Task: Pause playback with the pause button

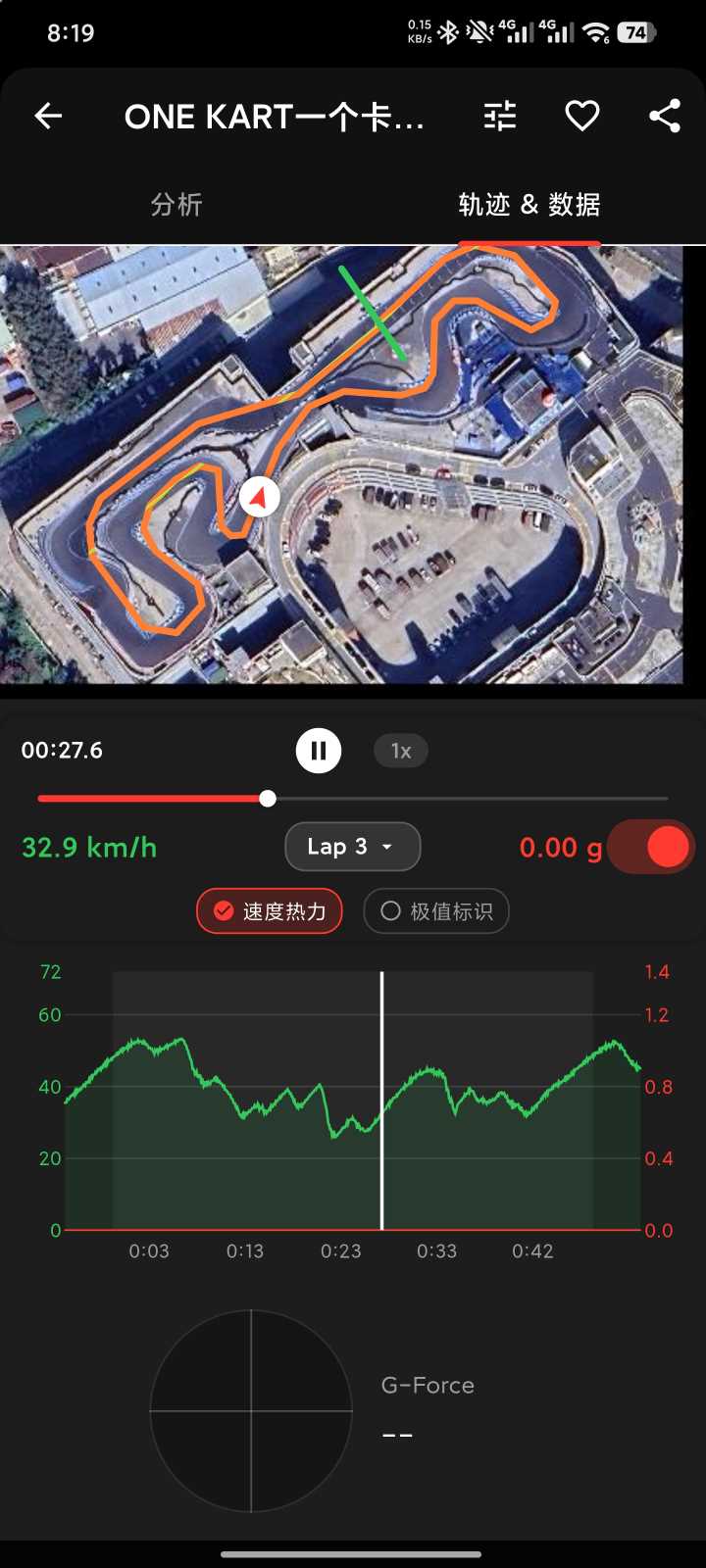Action: (319, 751)
